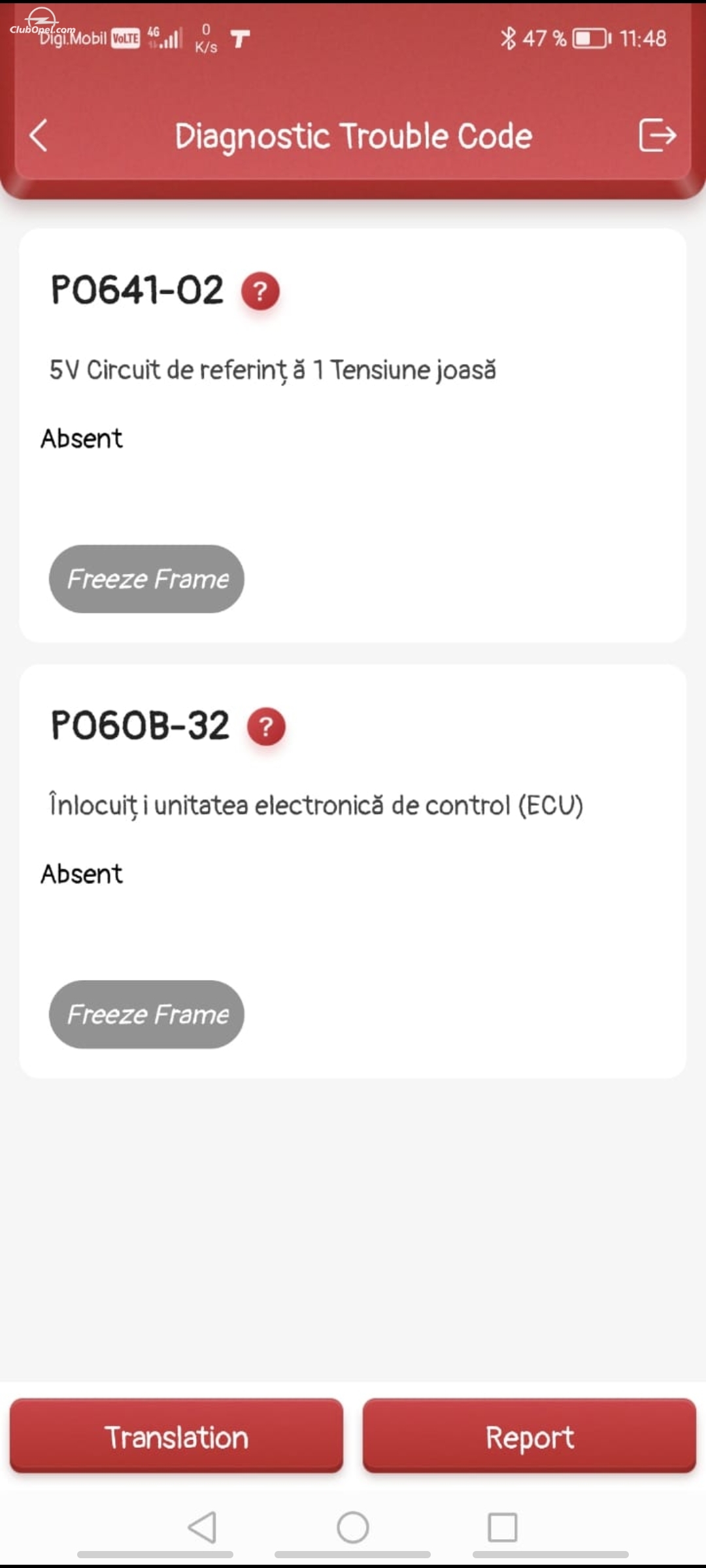View Freeze Frame for P0641-02

[146, 579]
